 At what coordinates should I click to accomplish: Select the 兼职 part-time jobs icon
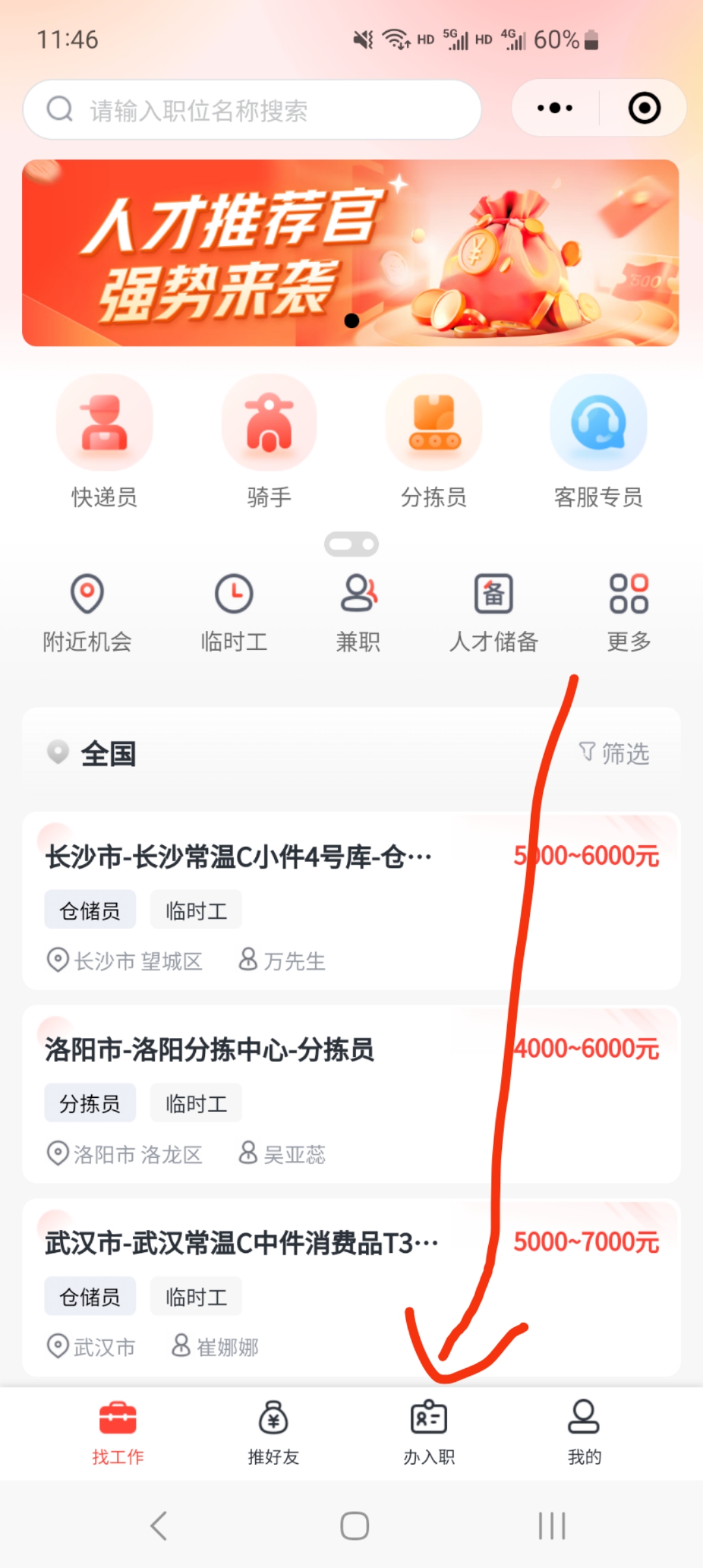pyautogui.click(x=357, y=594)
